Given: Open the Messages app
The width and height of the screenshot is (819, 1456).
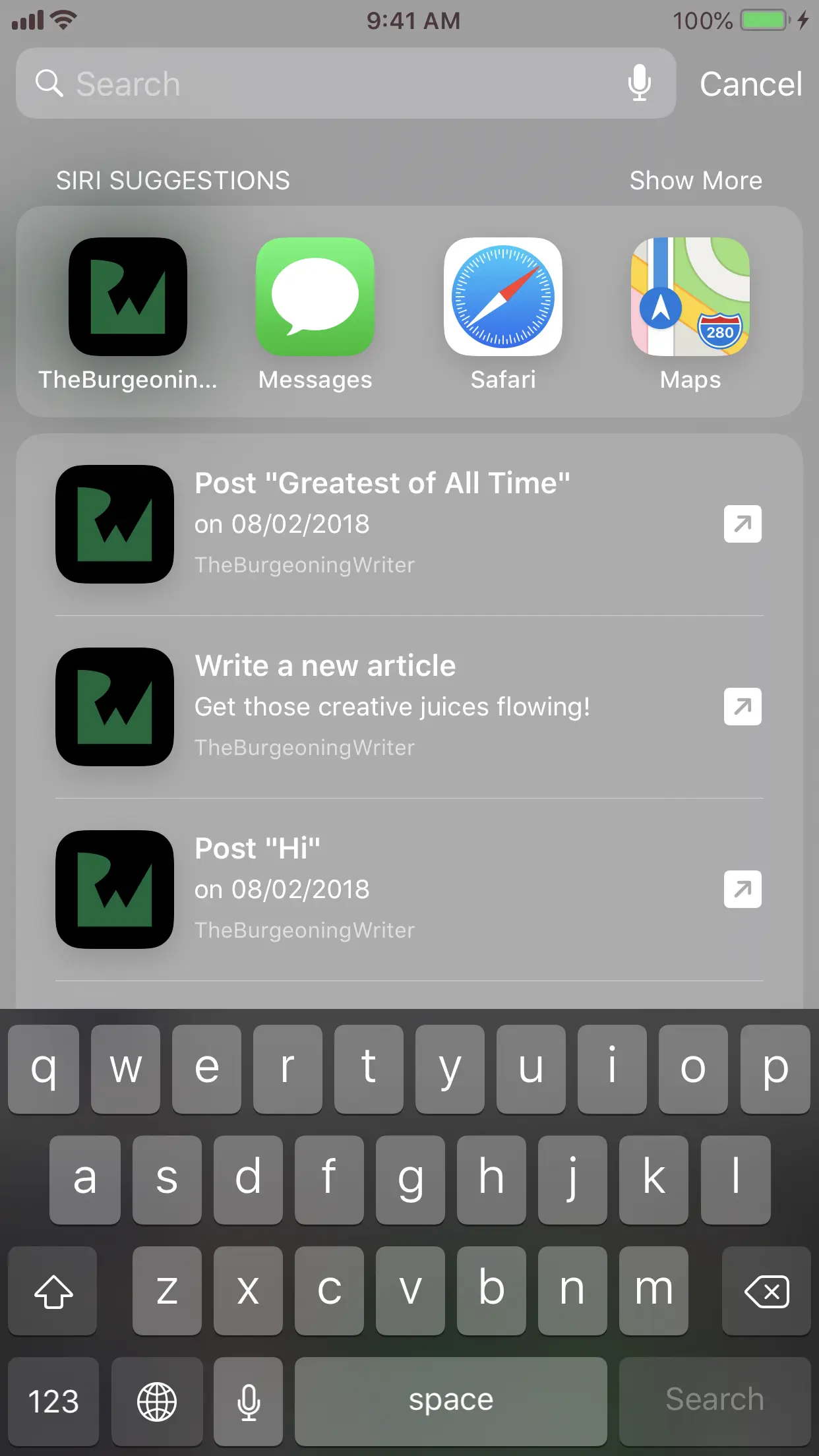Looking at the screenshot, I should pyautogui.click(x=315, y=297).
